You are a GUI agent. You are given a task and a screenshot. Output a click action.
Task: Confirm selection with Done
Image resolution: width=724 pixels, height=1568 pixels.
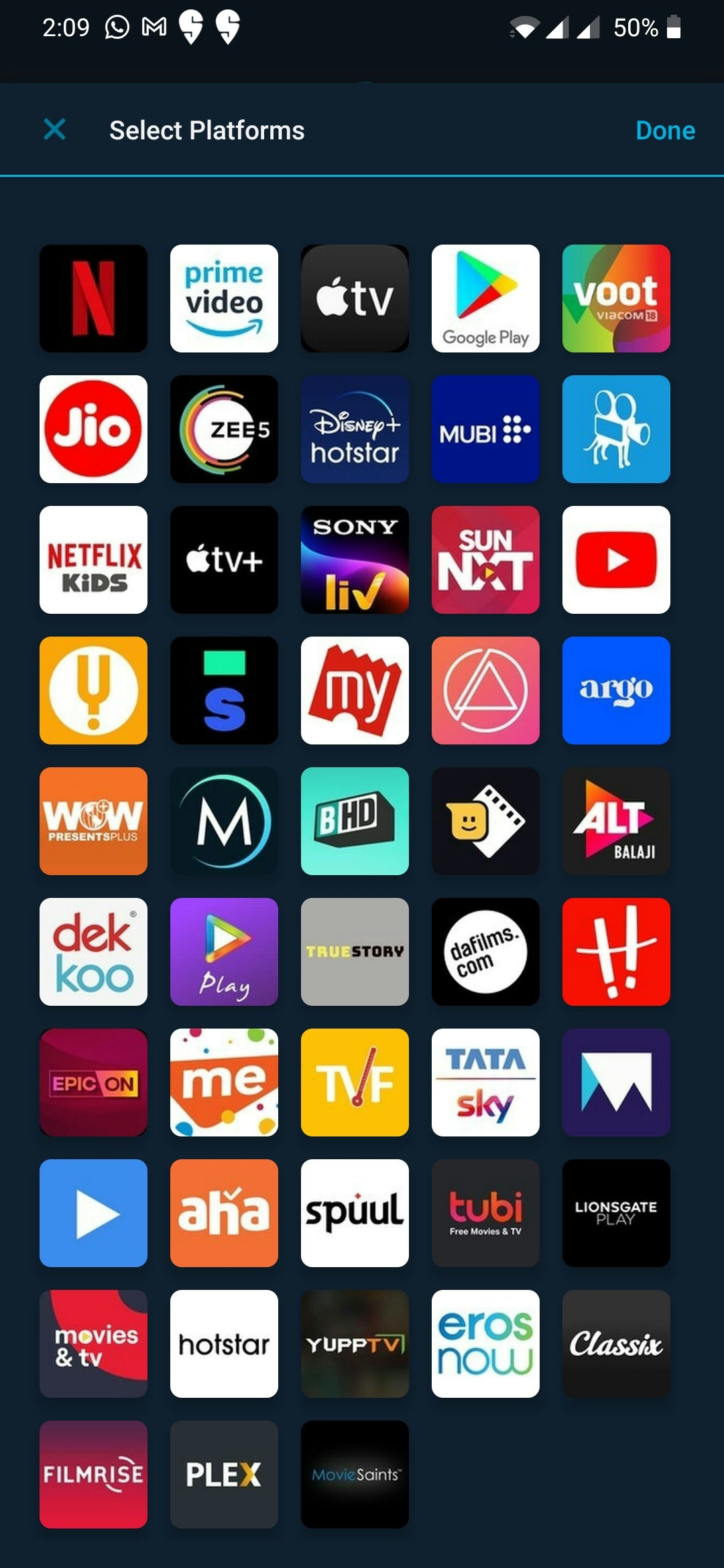[665, 130]
